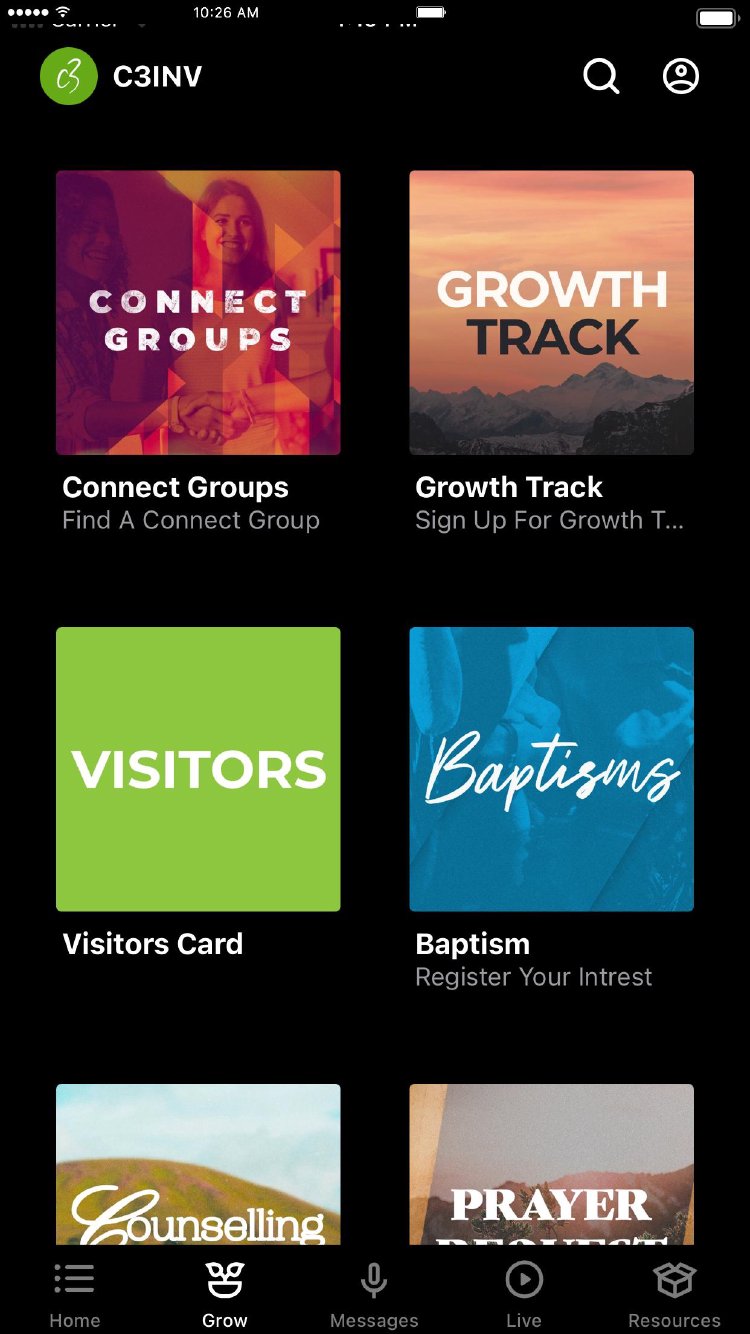
Task: Open the Prayer Request tile
Action: (551, 1165)
